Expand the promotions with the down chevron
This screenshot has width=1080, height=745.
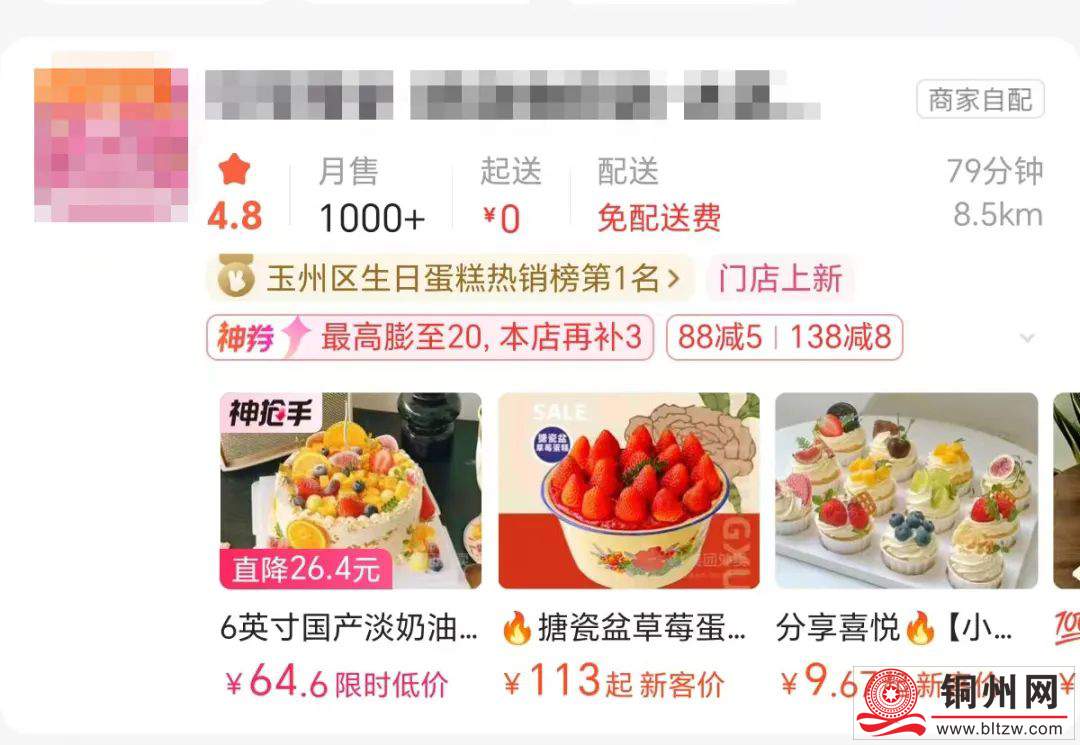[x=1027, y=338]
